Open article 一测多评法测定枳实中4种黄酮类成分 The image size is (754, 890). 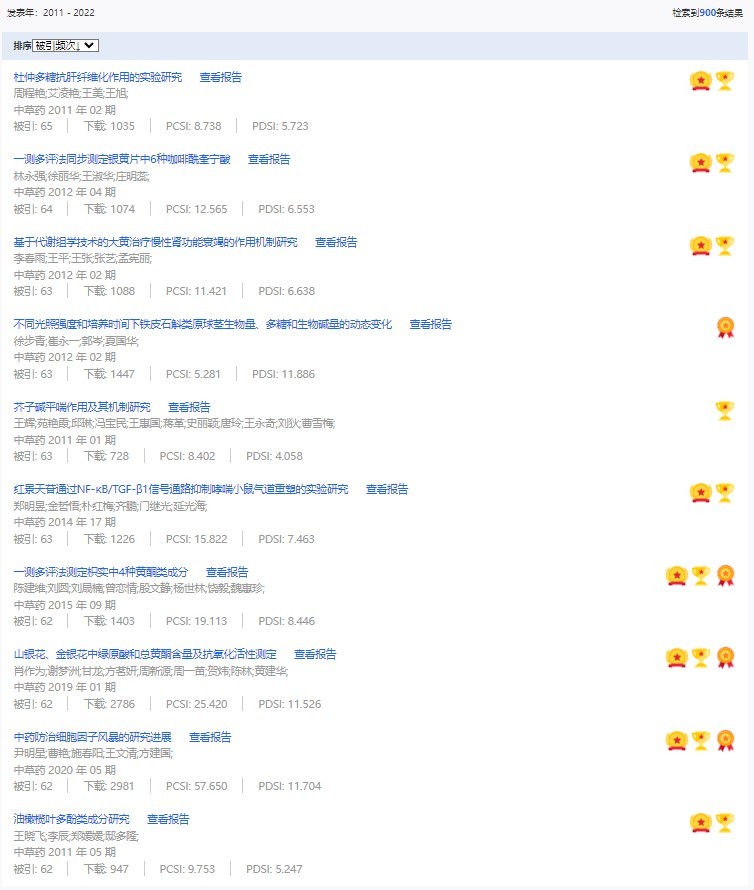tap(101, 572)
